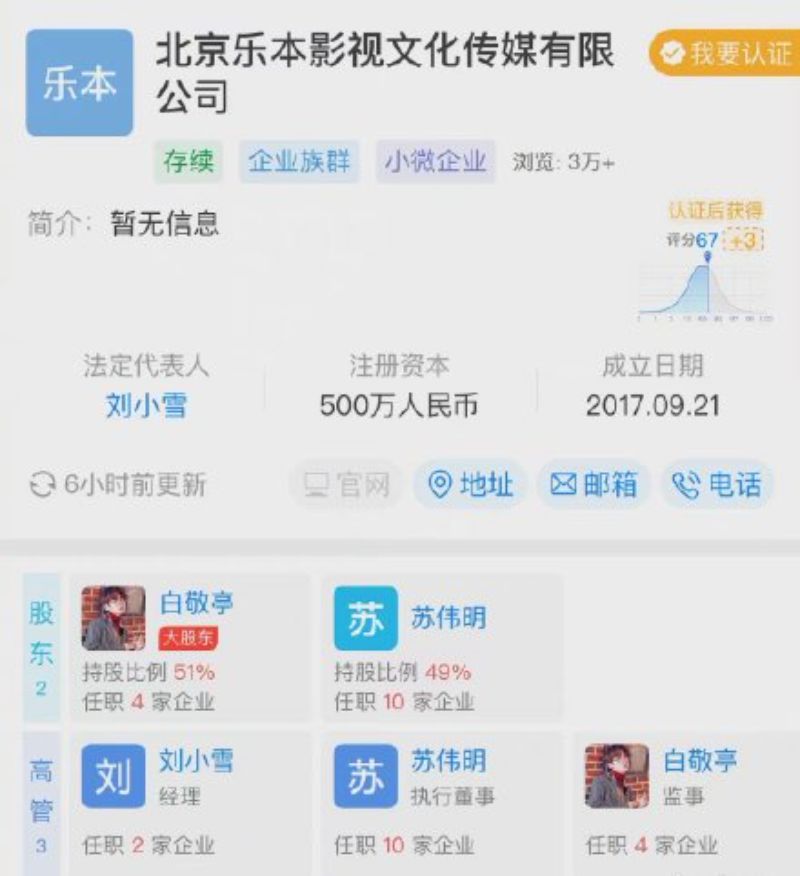
Task: Open the 邮箱 email button
Action: [594, 485]
